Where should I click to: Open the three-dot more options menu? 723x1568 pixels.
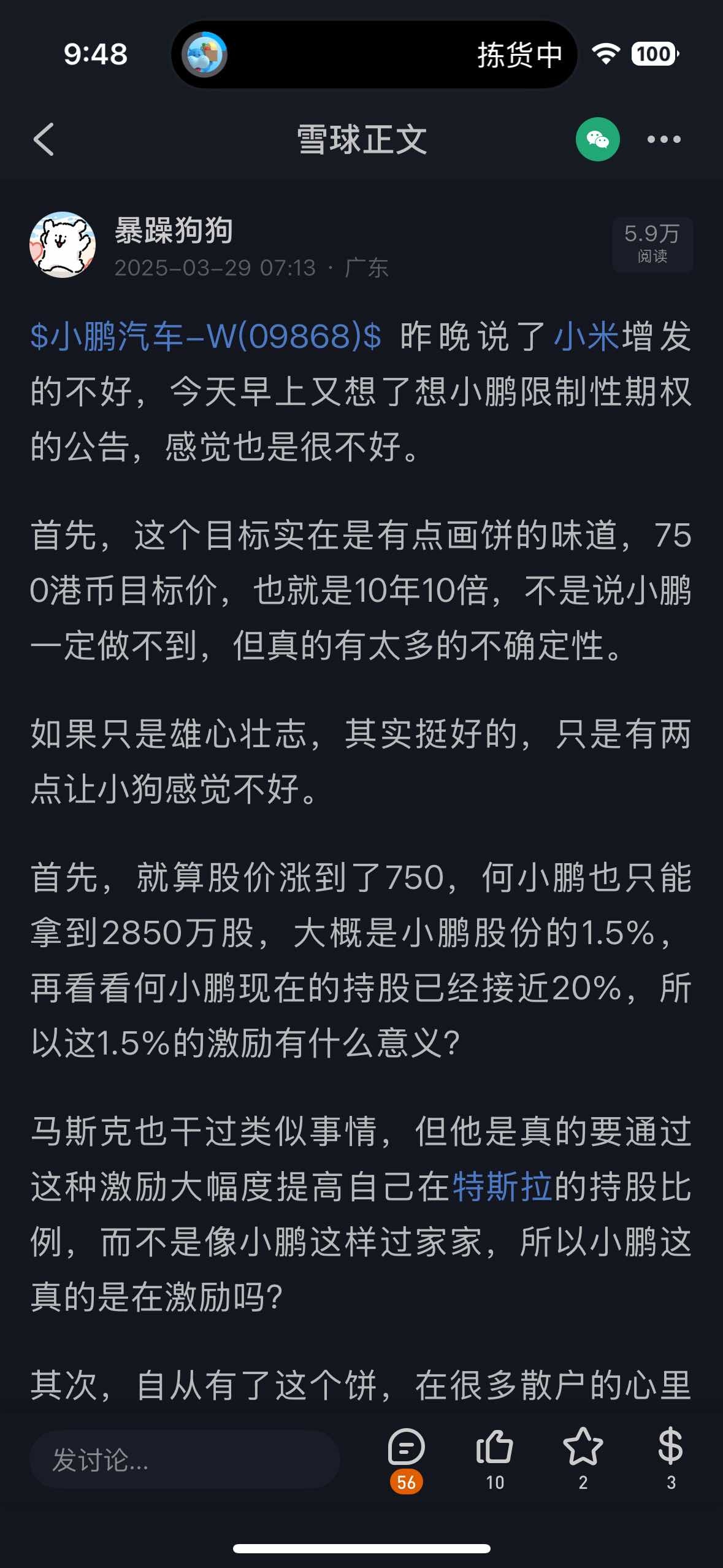click(x=664, y=139)
